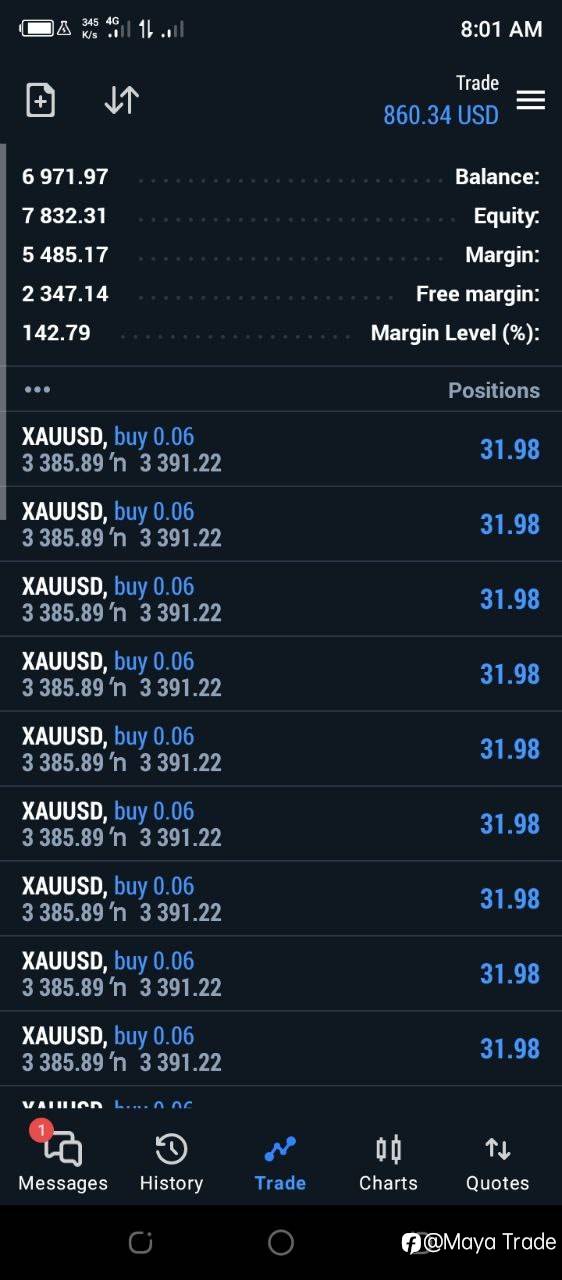Image resolution: width=562 pixels, height=1280 pixels.
Task: Create a new order with the plus document icon
Action: pos(40,100)
